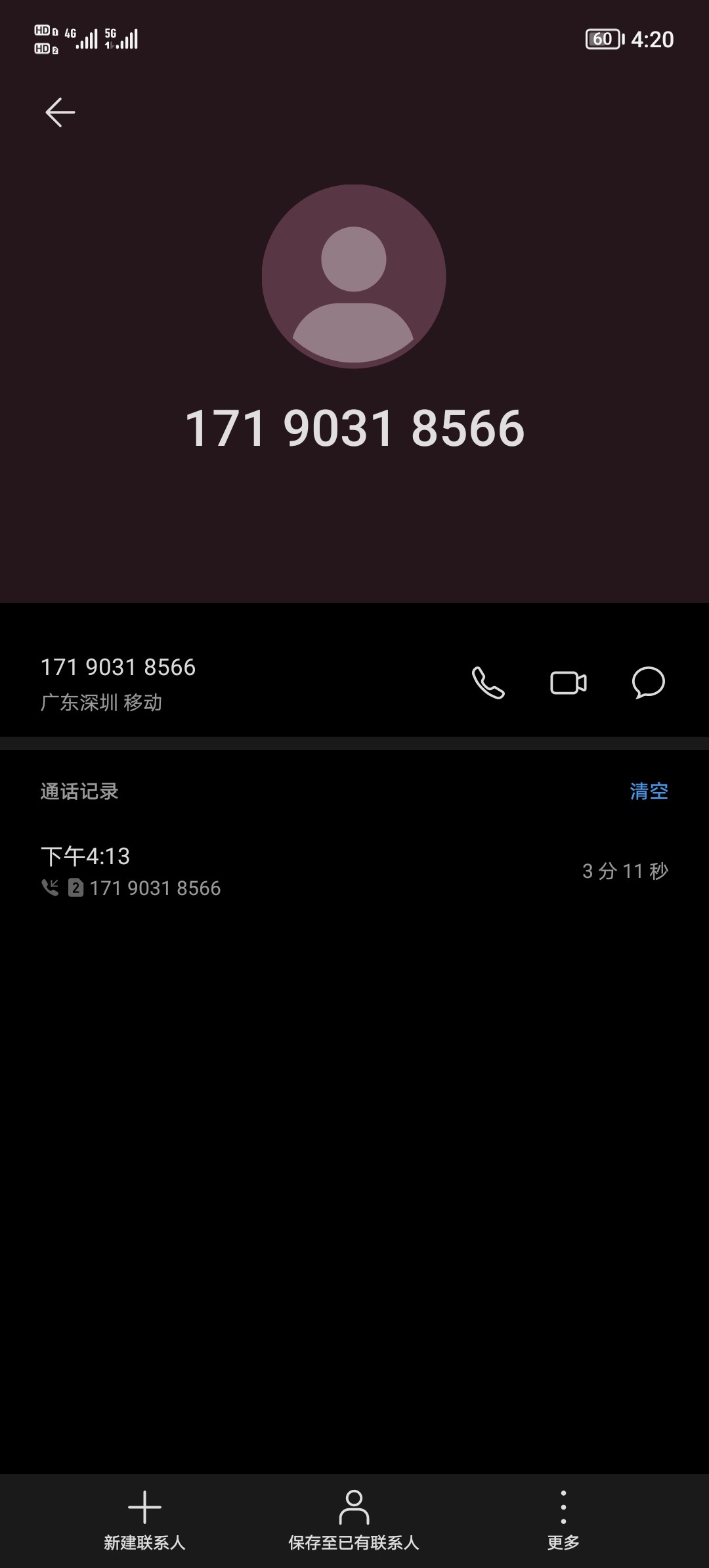Call 171 9031 8566 with phone icon
This screenshot has height=1568, width=709.
tap(488, 683)
